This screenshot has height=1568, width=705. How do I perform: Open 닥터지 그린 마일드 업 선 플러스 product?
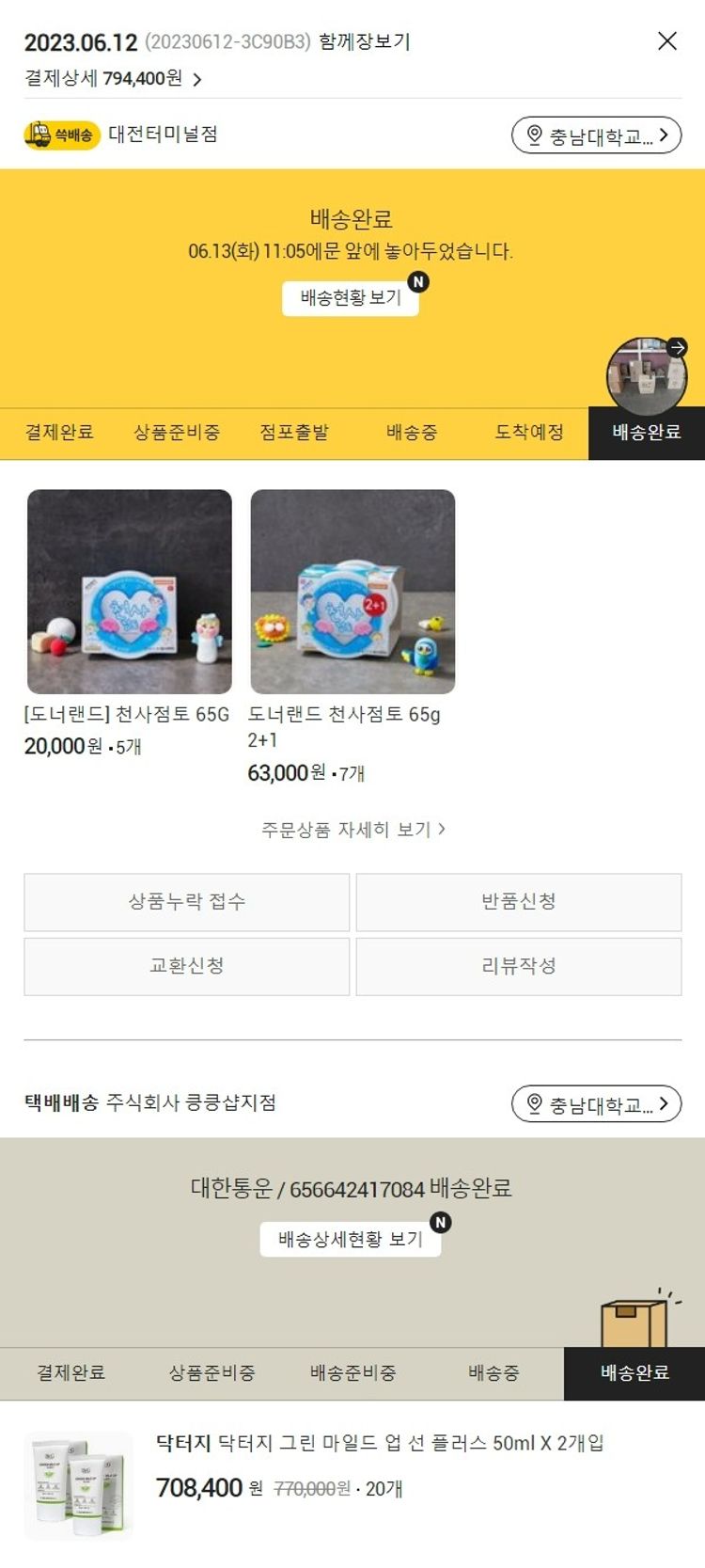(x=379, y=1443)
